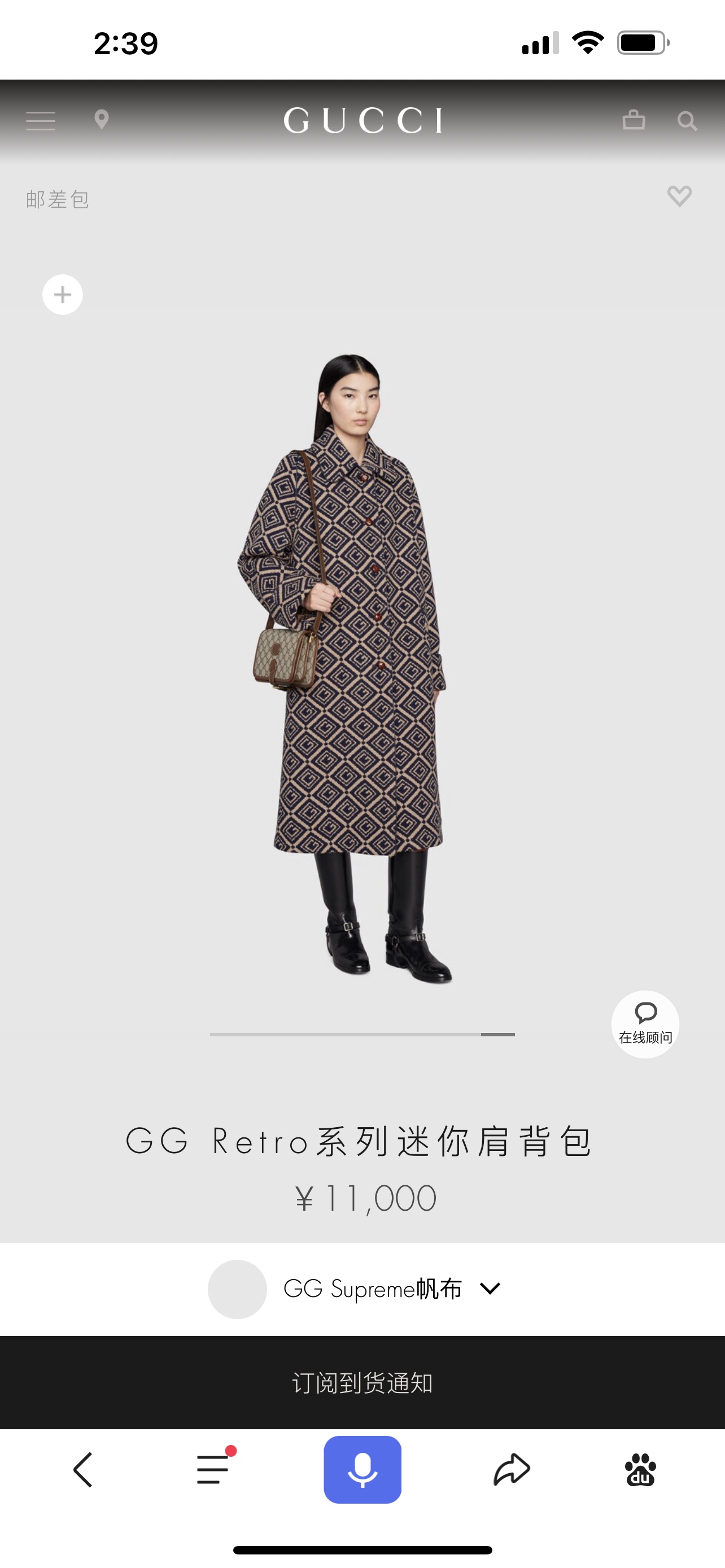
Task: Tap the plus button to zoom image
Action: (63, 295)
